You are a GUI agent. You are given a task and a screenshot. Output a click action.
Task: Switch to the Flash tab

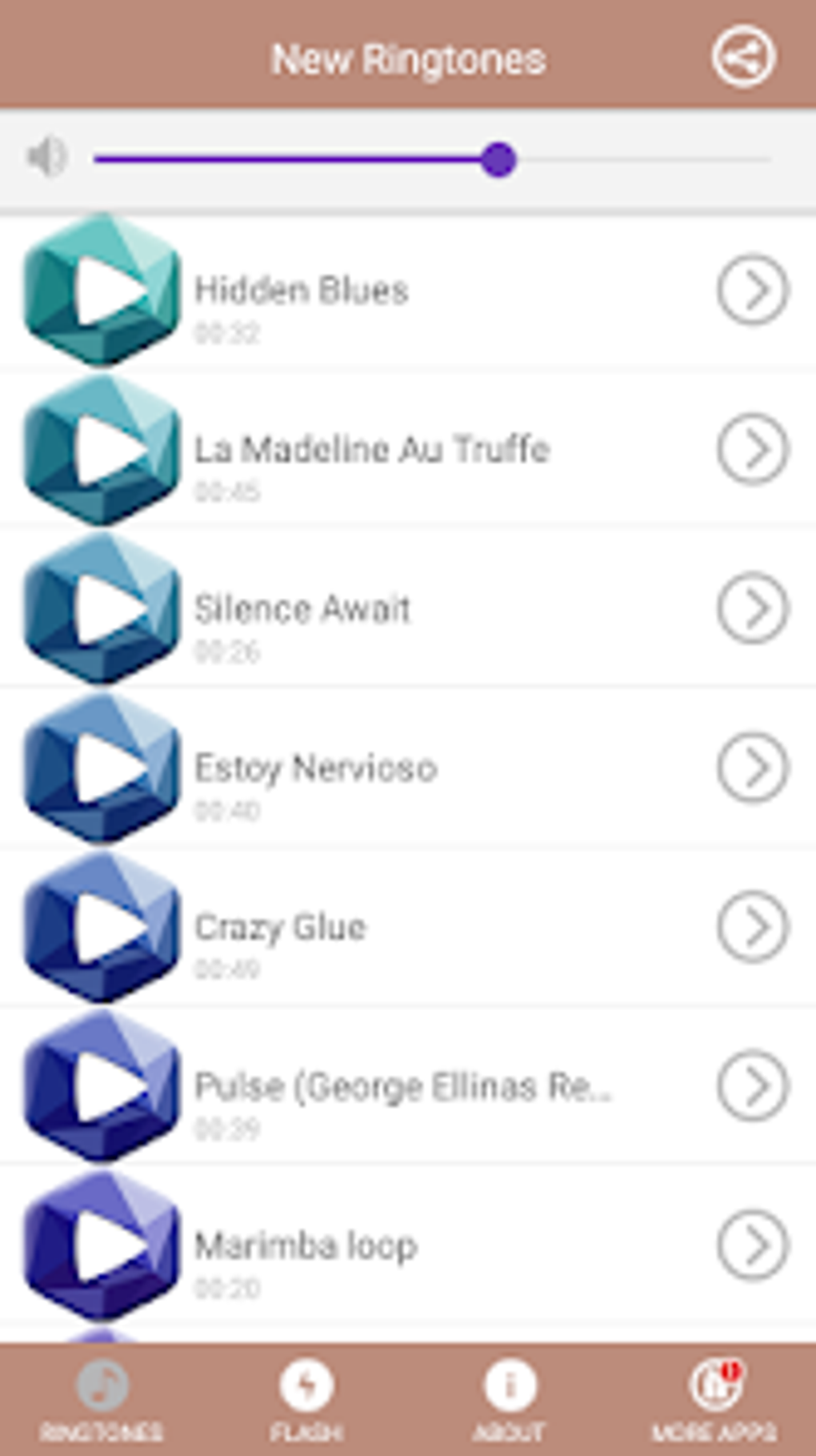click(306, 1400)
